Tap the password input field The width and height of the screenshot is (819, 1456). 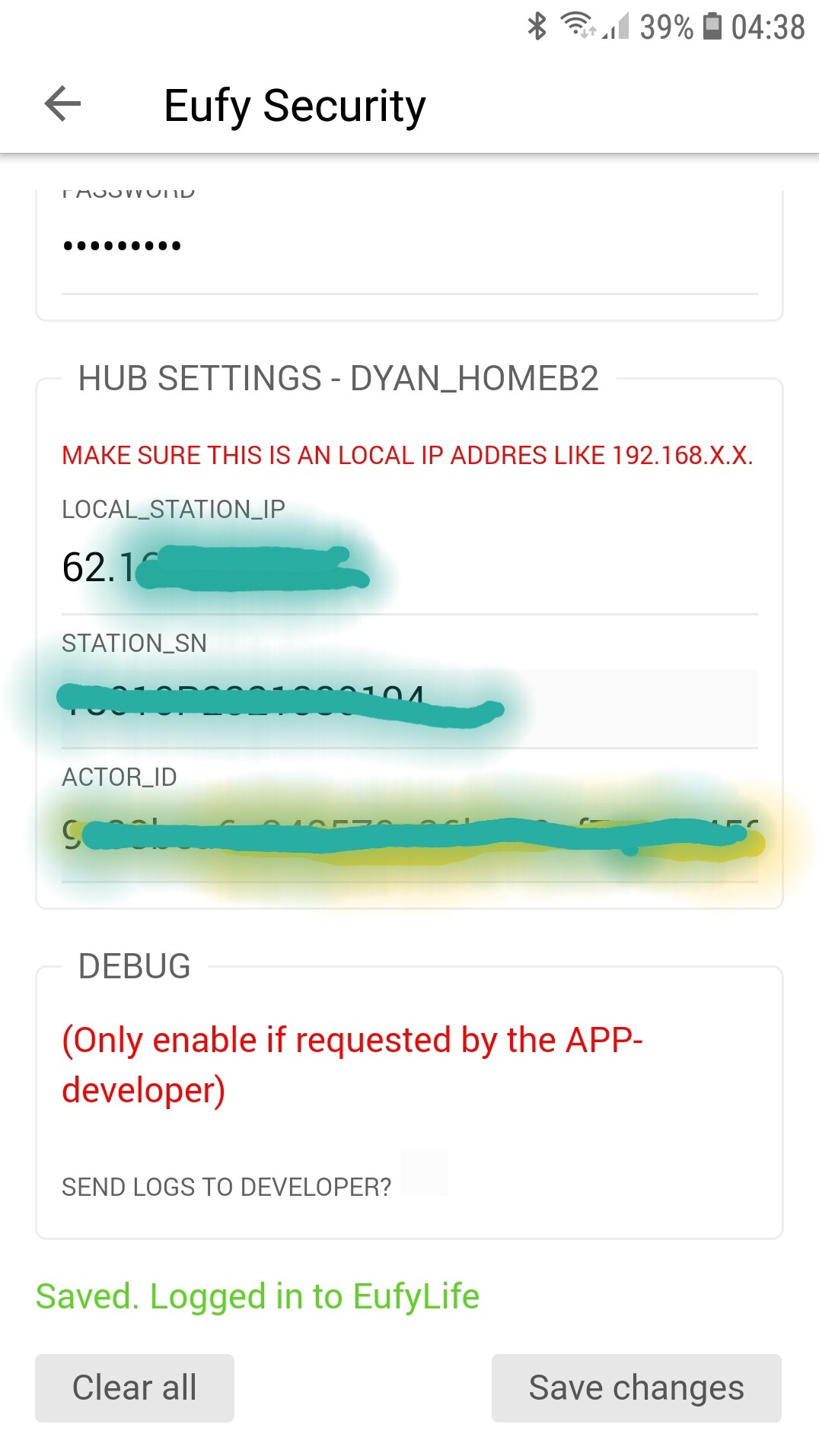click(x=409, y=246)
